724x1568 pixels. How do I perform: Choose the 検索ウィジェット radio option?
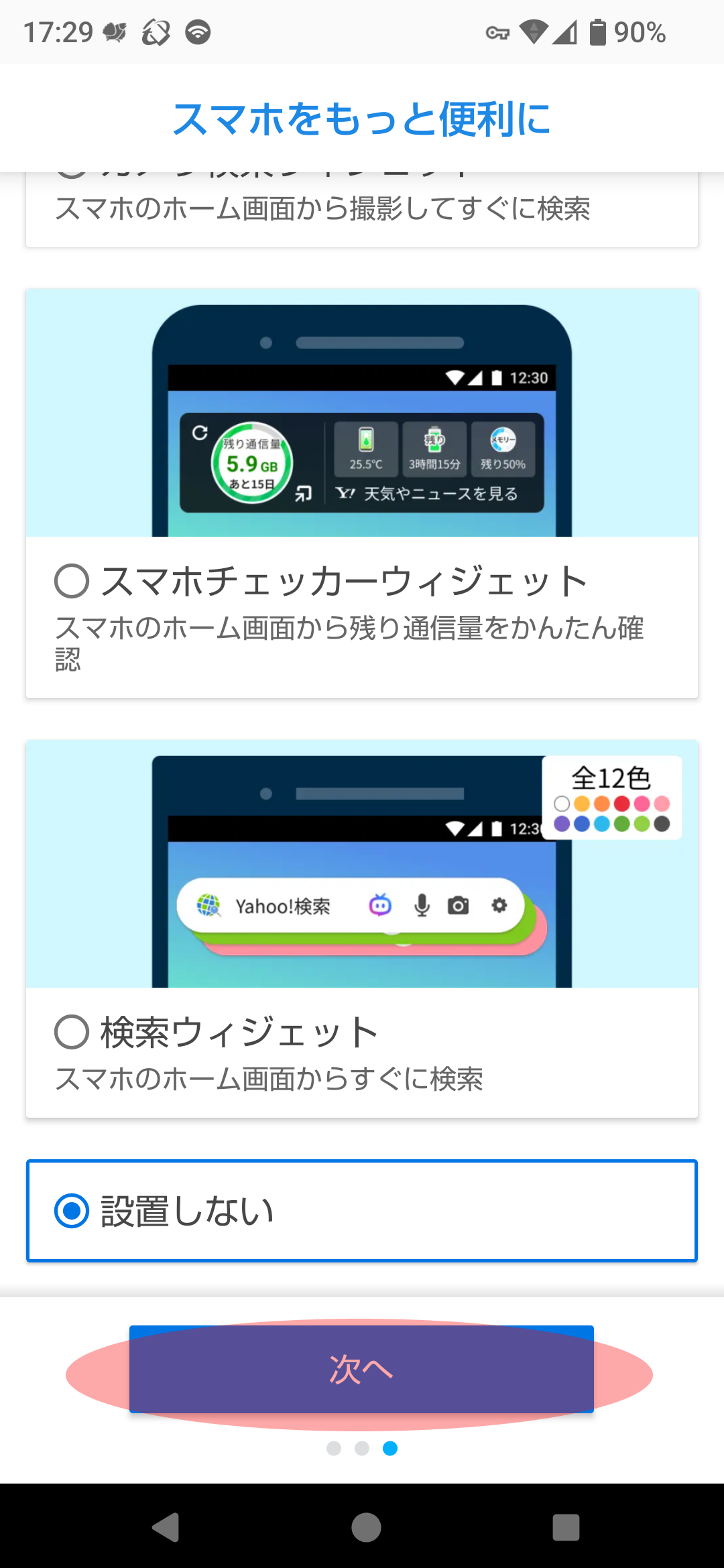[x=72, y=1032]
